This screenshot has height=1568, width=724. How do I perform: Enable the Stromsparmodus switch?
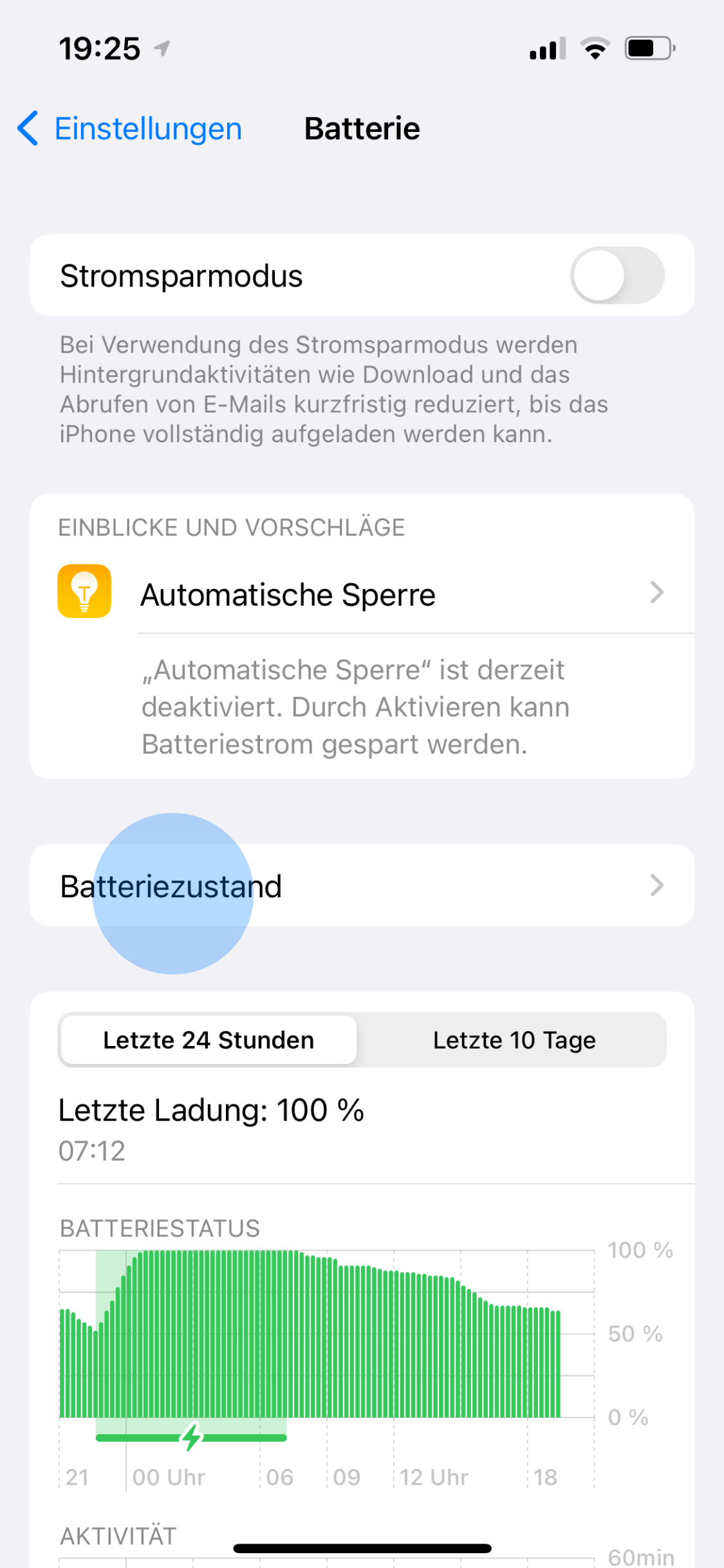(617, 275)
